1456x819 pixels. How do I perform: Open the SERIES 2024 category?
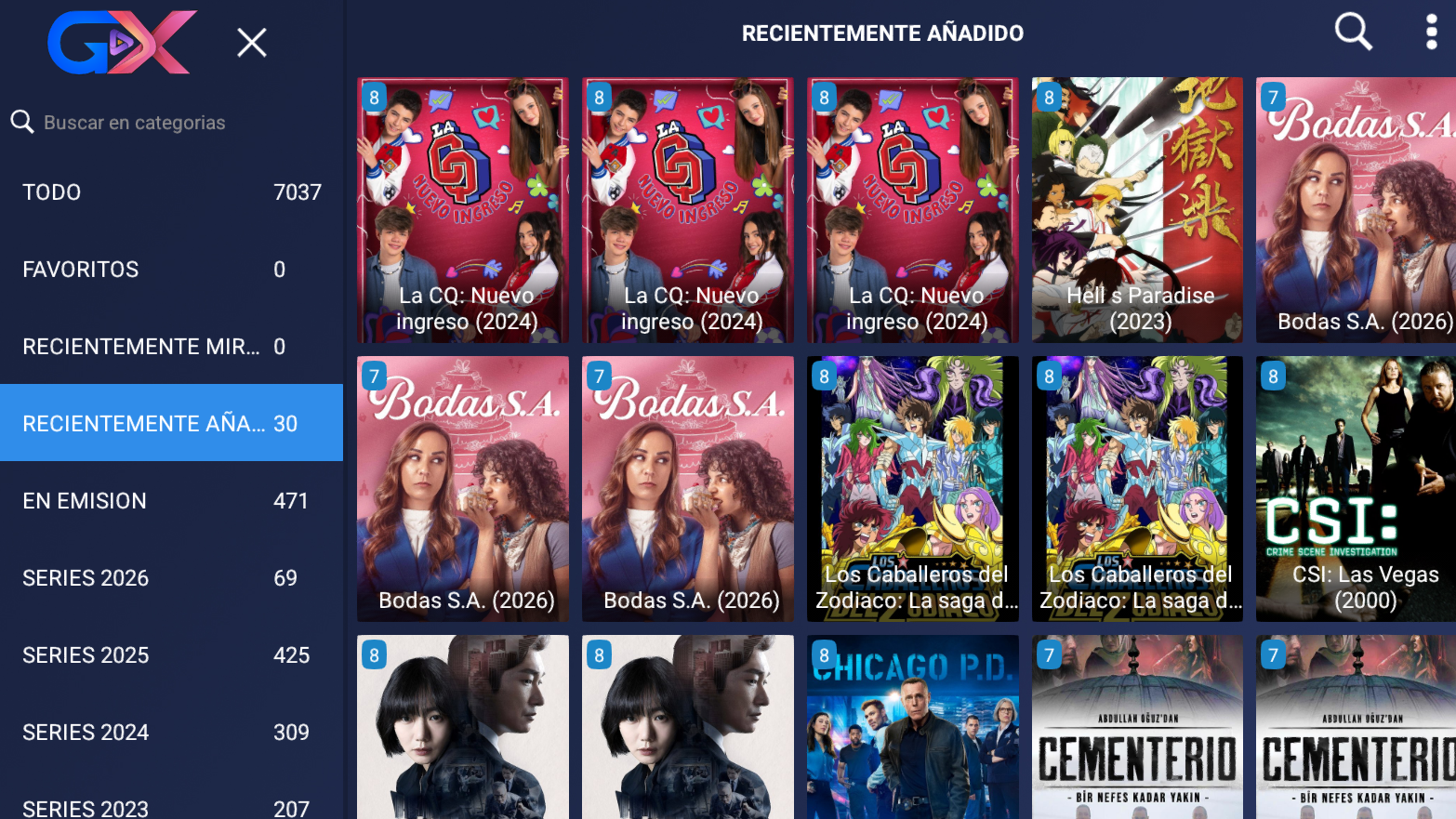tap(171, 733)
